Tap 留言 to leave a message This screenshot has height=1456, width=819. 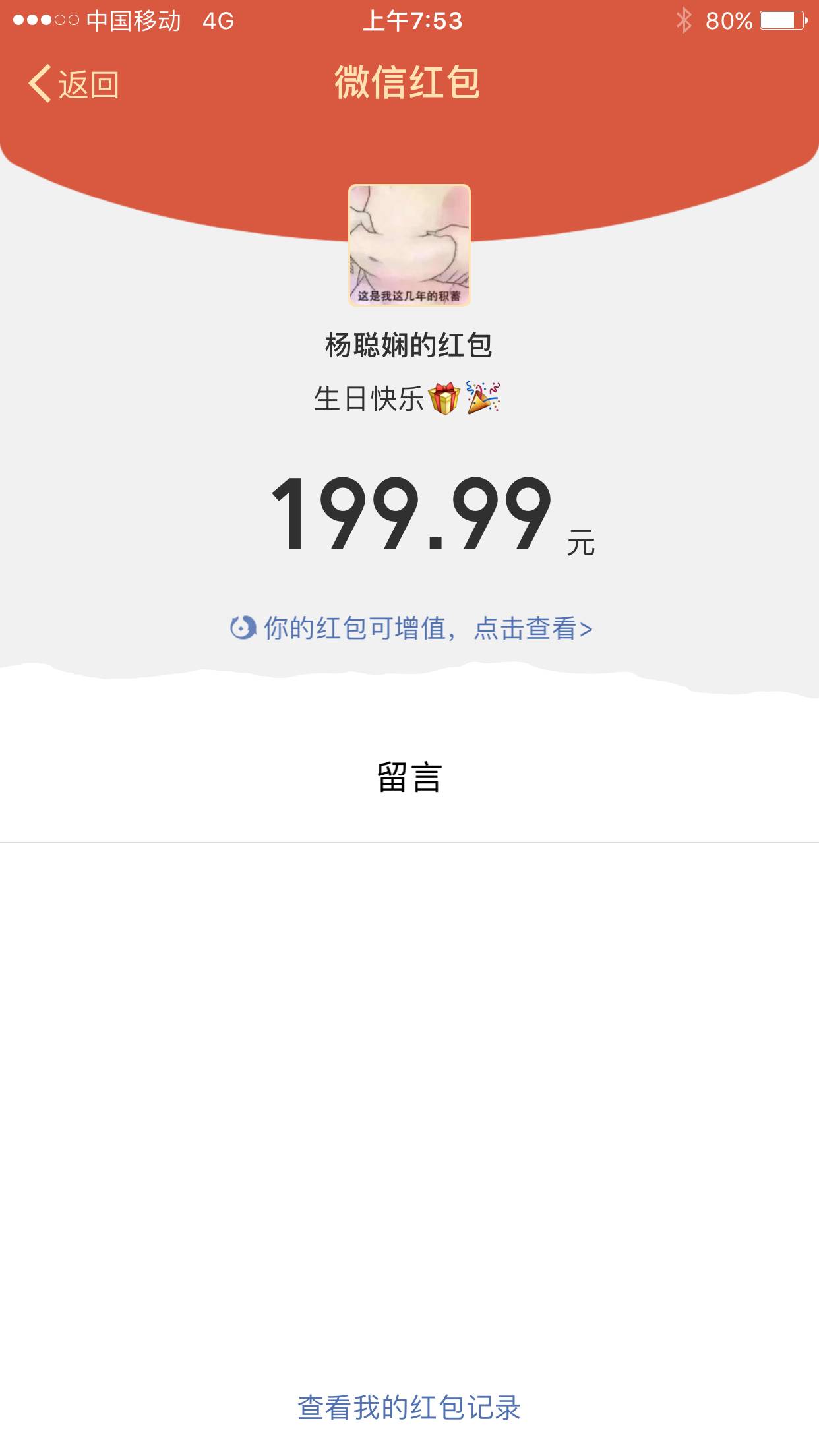[409, 777]
